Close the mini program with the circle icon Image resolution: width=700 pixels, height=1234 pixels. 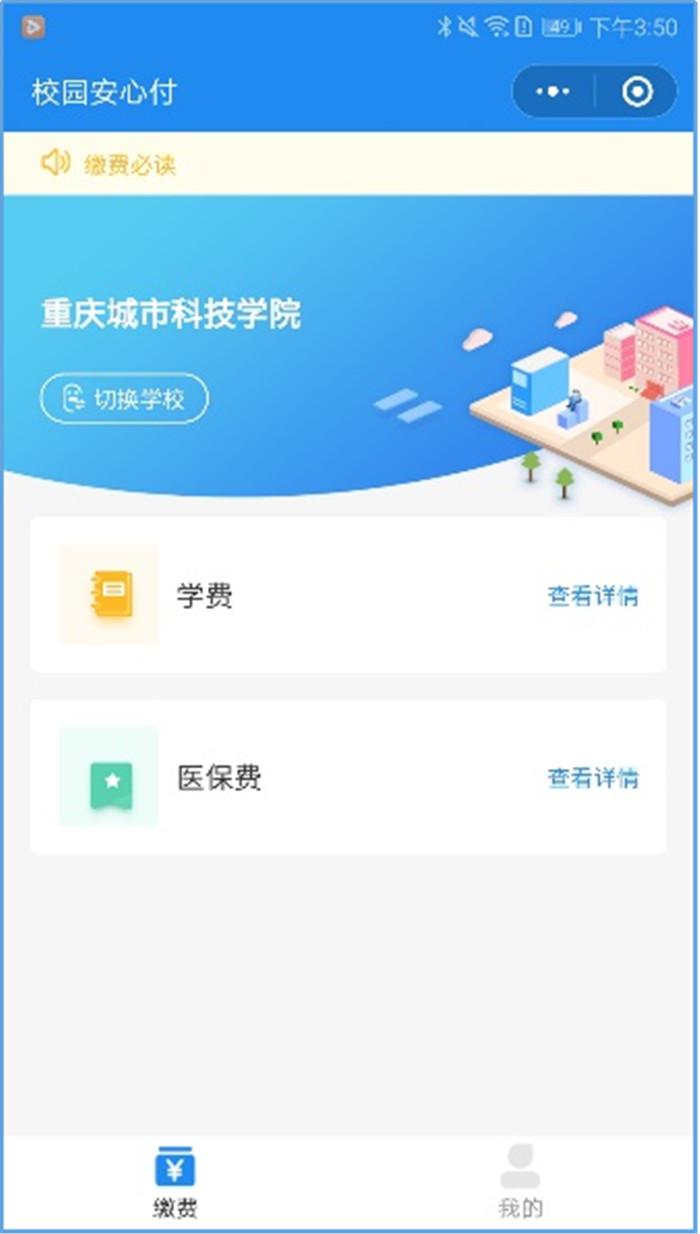(637, 92)
